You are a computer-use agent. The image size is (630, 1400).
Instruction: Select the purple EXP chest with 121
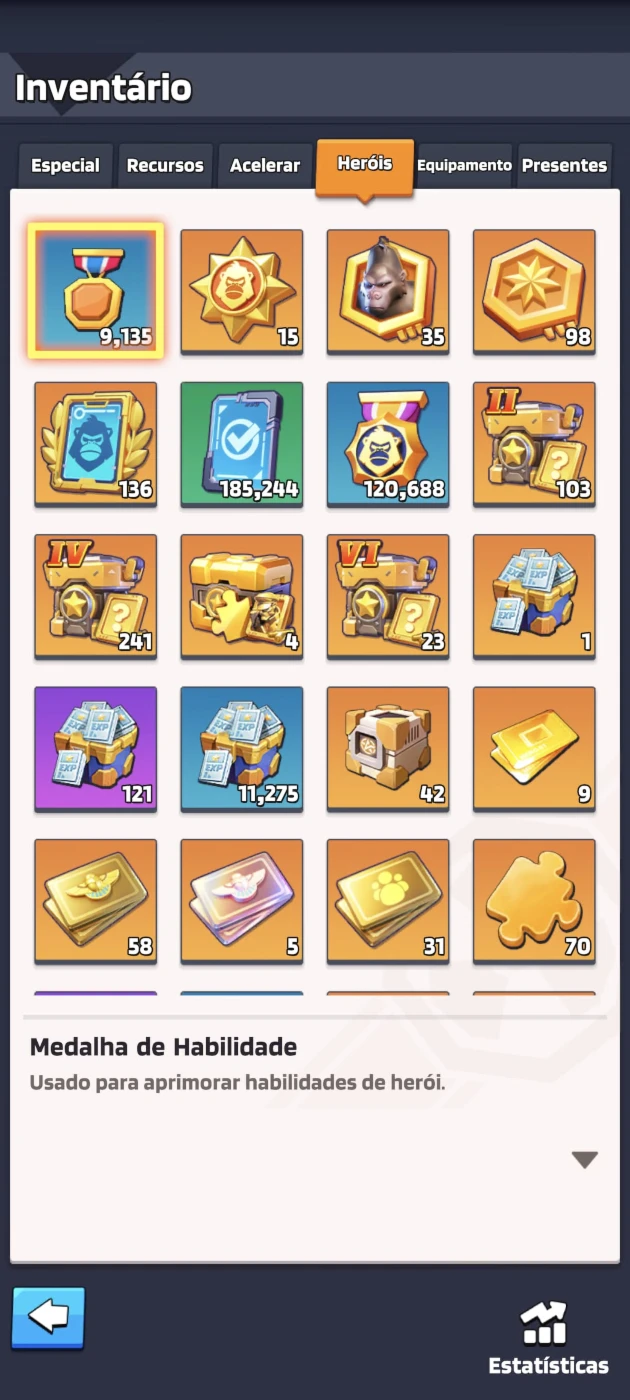click(x=96, y=749)
